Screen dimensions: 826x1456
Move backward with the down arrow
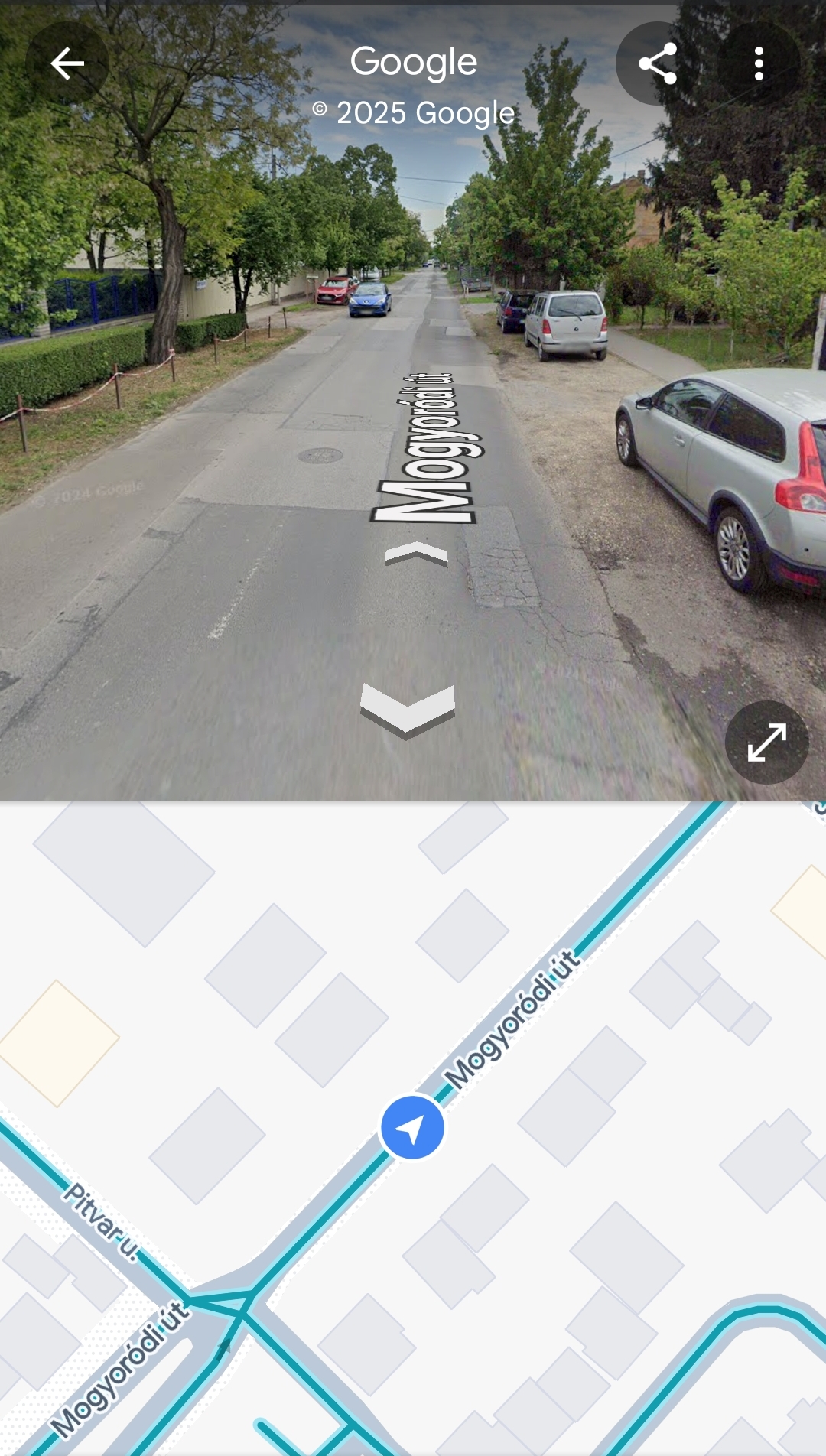click(x=408, y=710)
